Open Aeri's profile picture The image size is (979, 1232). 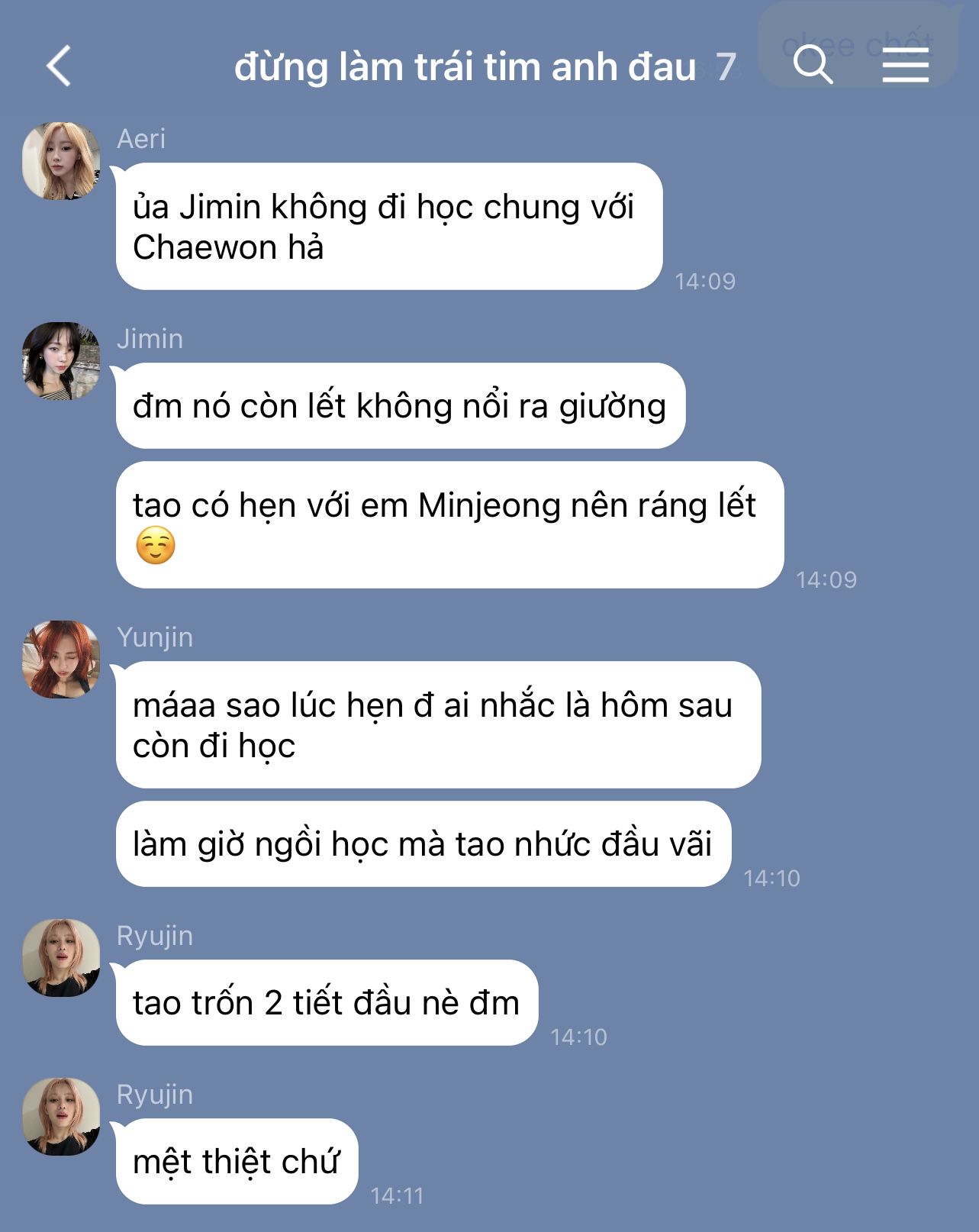point(61,161)
